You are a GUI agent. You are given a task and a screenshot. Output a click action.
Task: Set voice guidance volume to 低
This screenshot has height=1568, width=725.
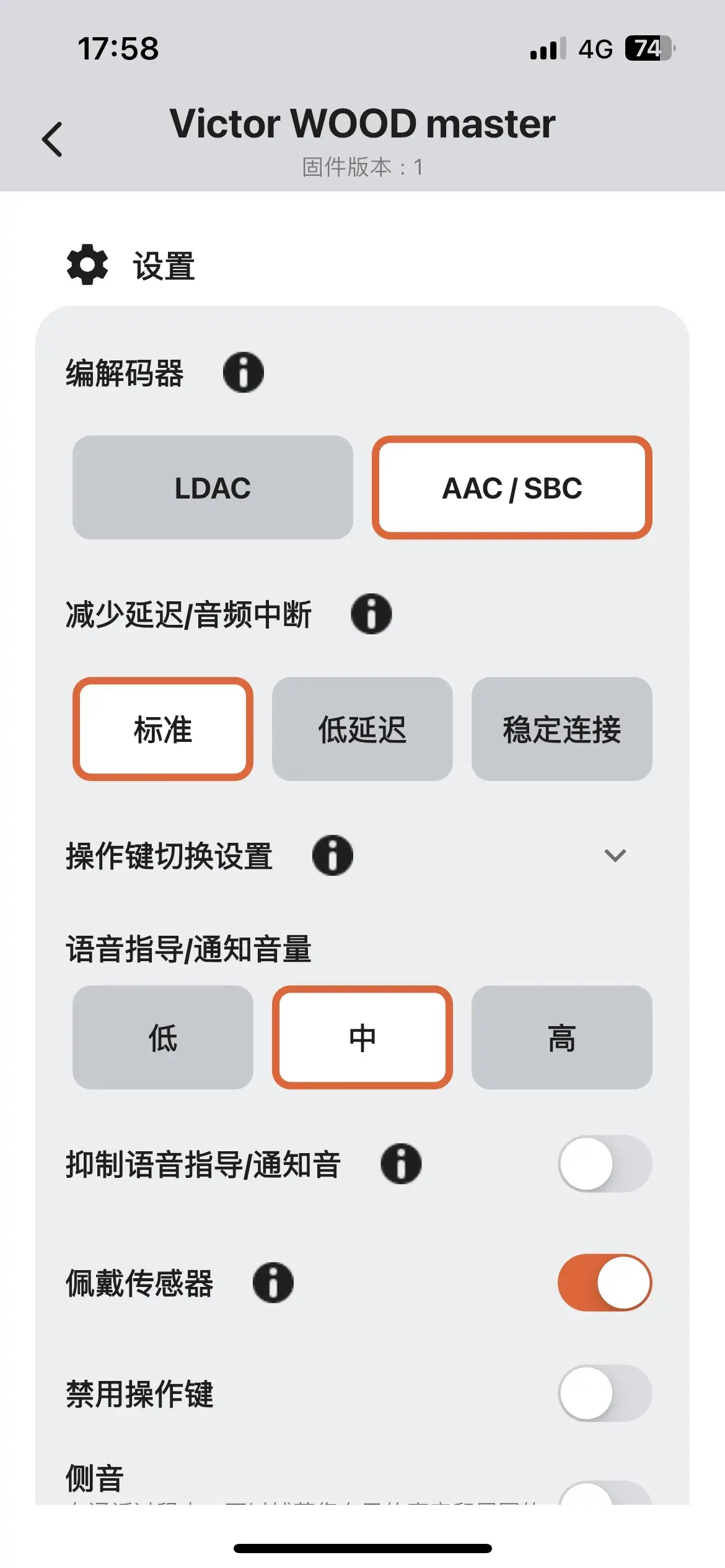(x=163, y=1037)
